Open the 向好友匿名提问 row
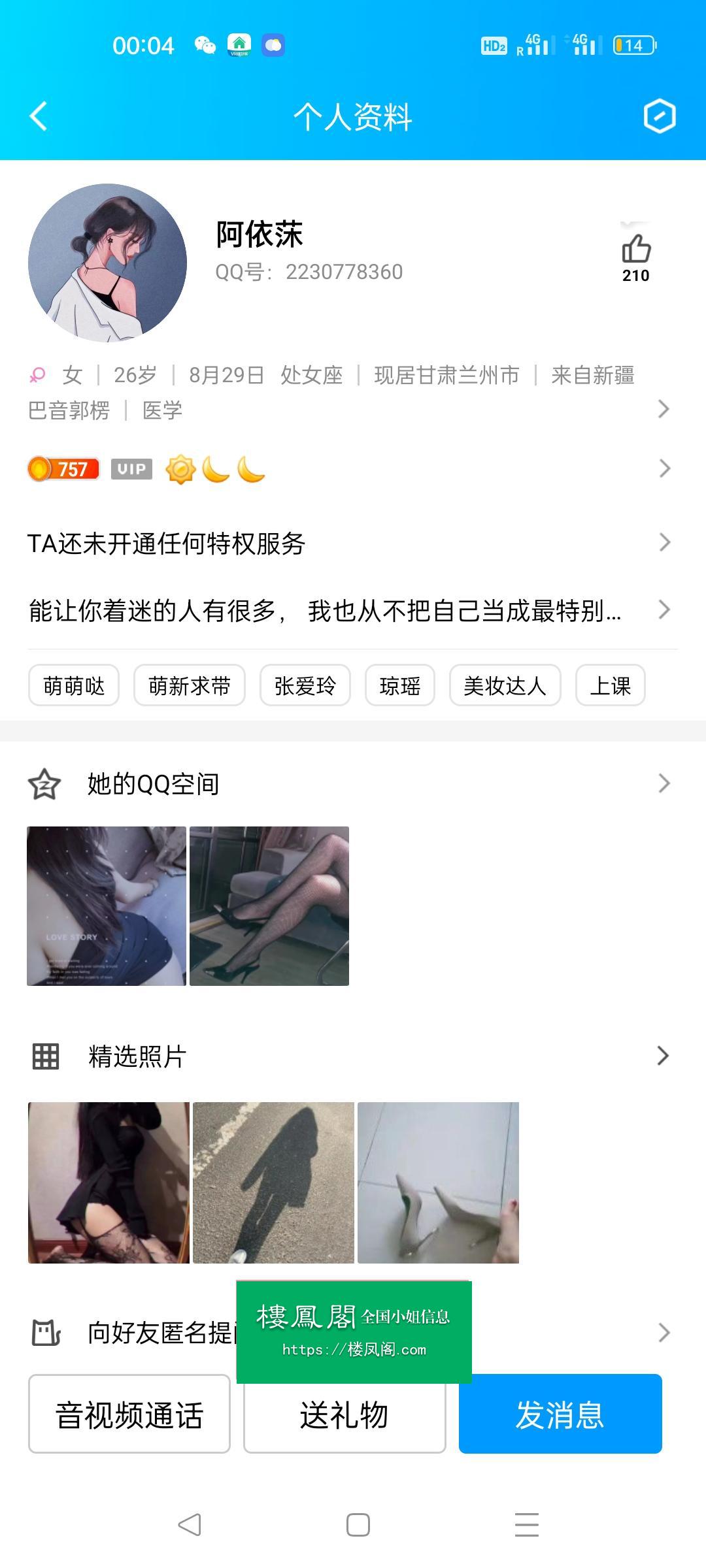 (353, 1332)
